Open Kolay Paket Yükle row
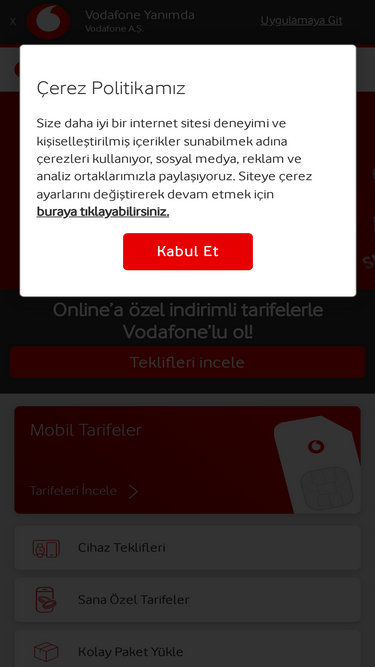The image size is (375, 667). pyautogui.click(x=188, y=650)
